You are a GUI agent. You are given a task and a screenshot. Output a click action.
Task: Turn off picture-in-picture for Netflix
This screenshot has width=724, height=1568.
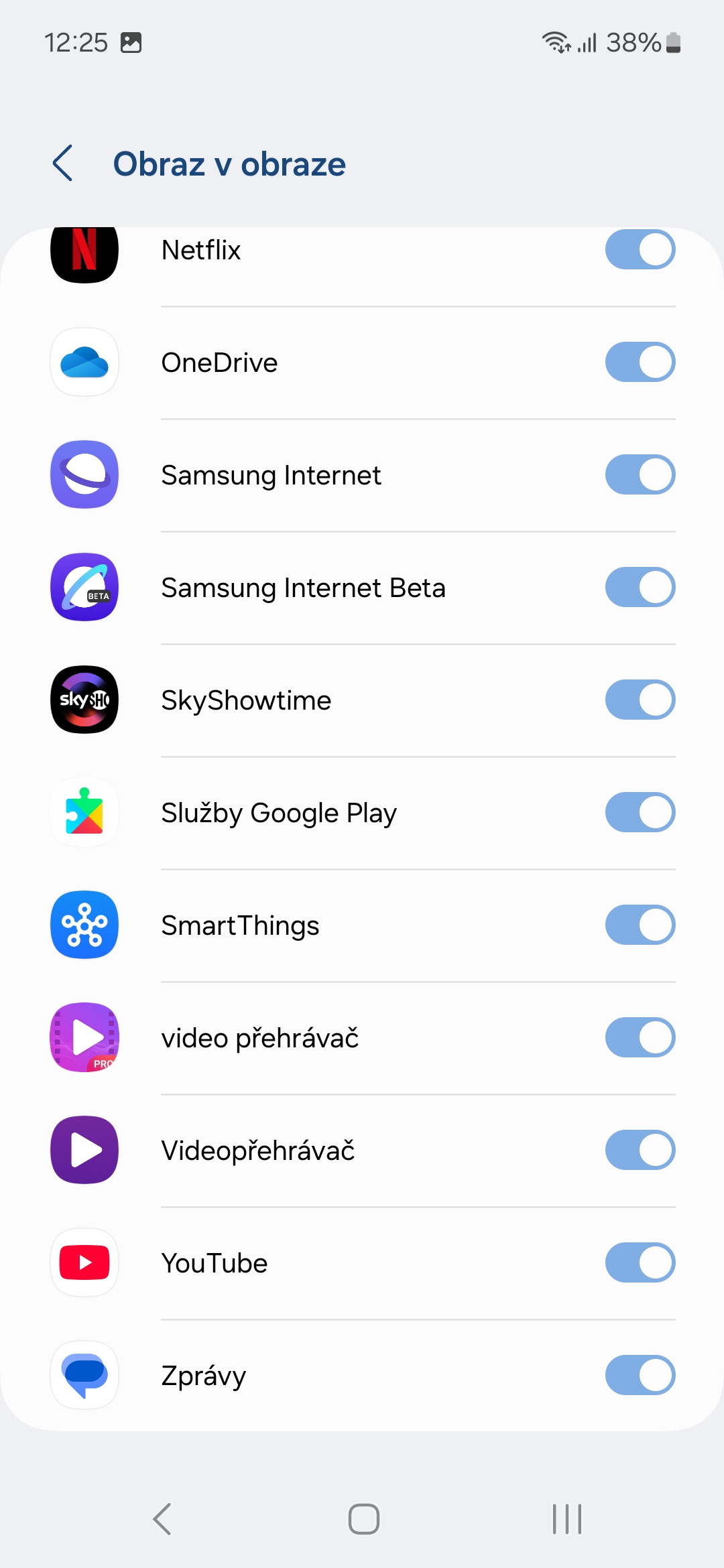pos(640,250)
